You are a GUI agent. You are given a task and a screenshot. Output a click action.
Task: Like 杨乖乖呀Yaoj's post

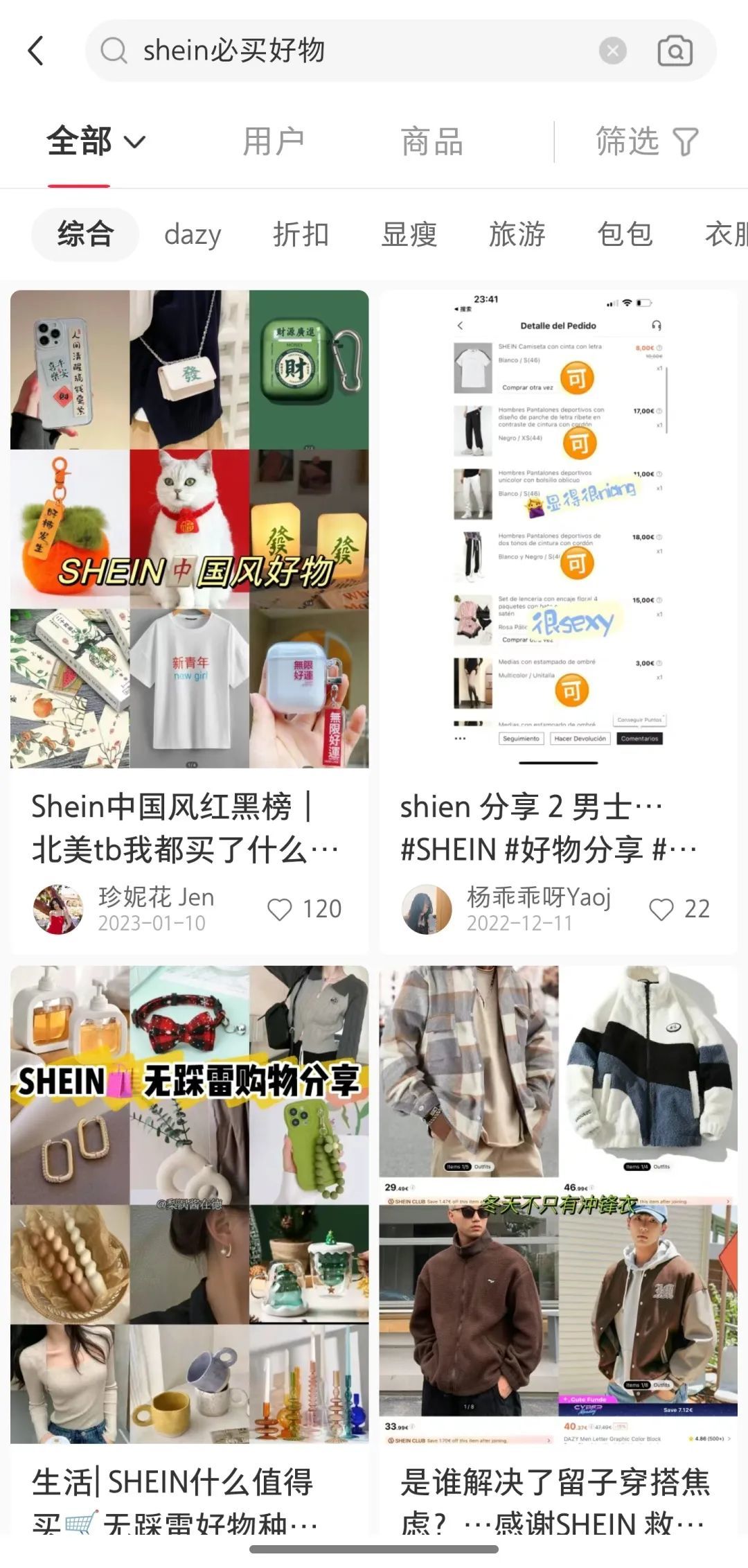(661, 909)
